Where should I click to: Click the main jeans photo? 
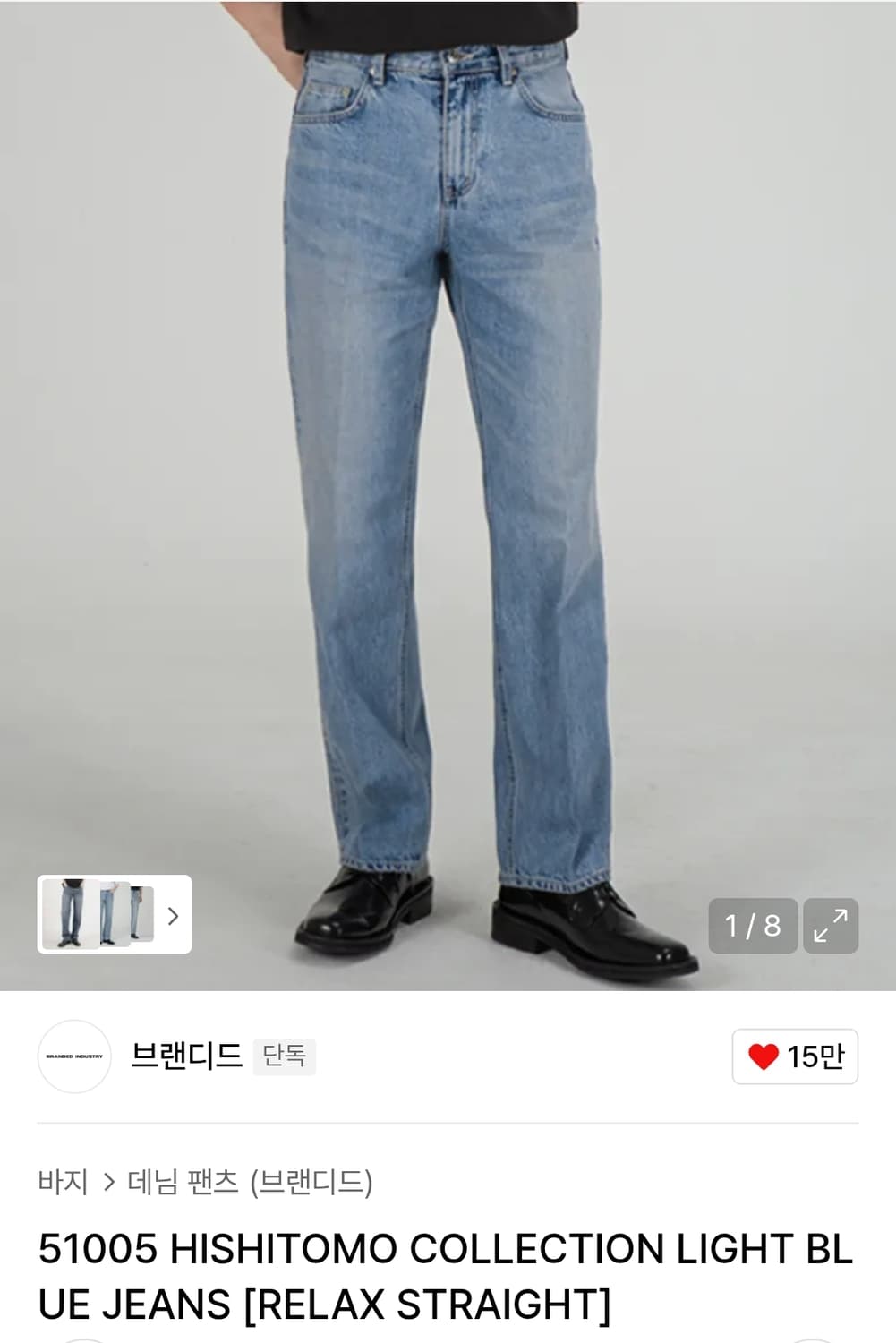pos(448,448)
